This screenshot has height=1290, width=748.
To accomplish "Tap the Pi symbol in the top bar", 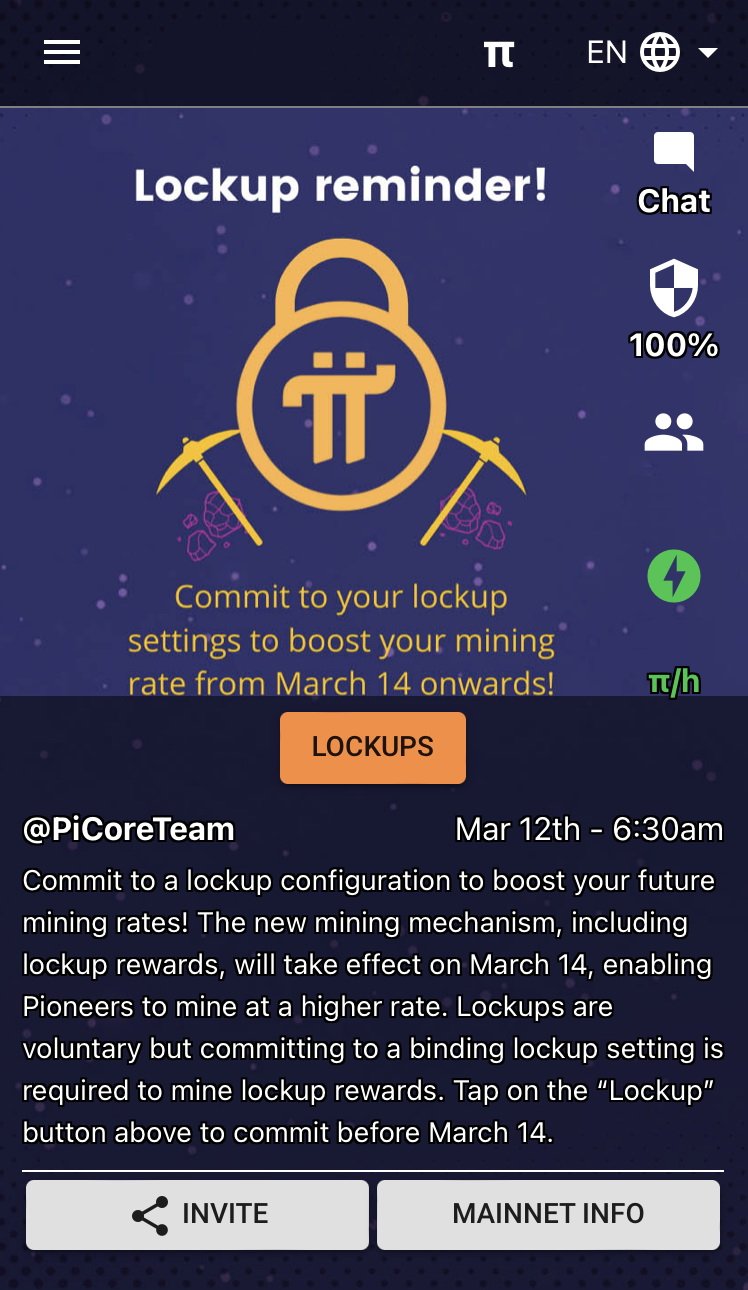I will pos(498,53).
